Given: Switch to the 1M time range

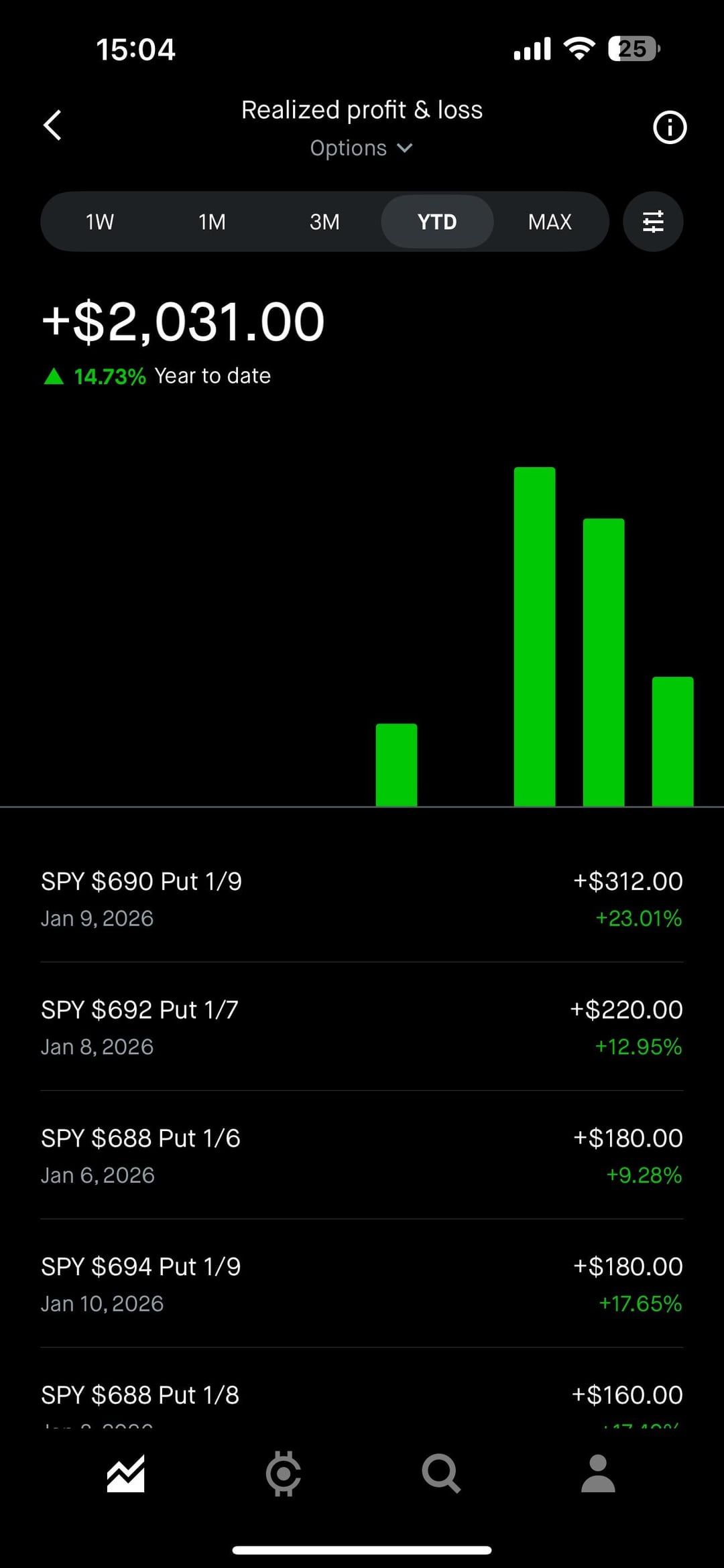Looking at the screenshot, I should coord(212,222).
